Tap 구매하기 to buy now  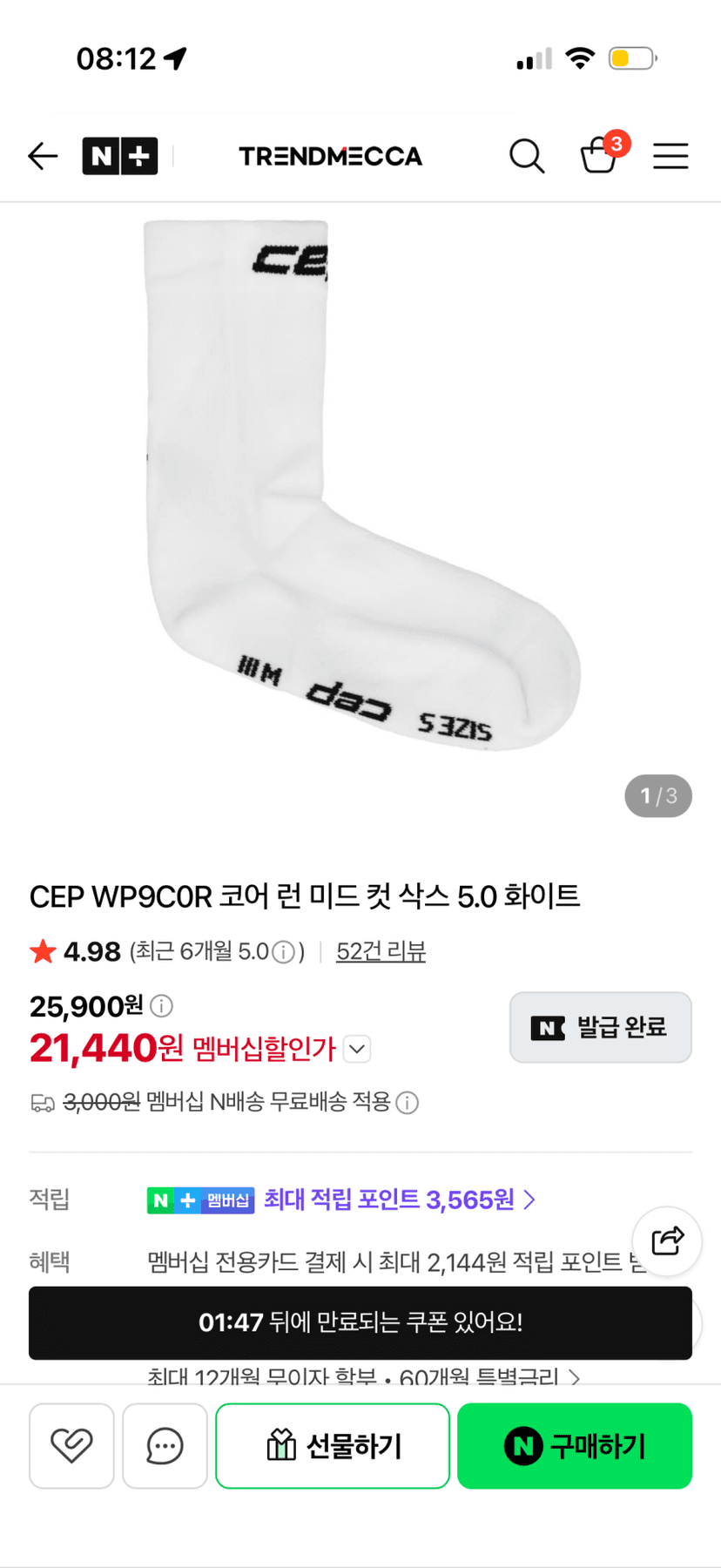tap(575, 1445)
